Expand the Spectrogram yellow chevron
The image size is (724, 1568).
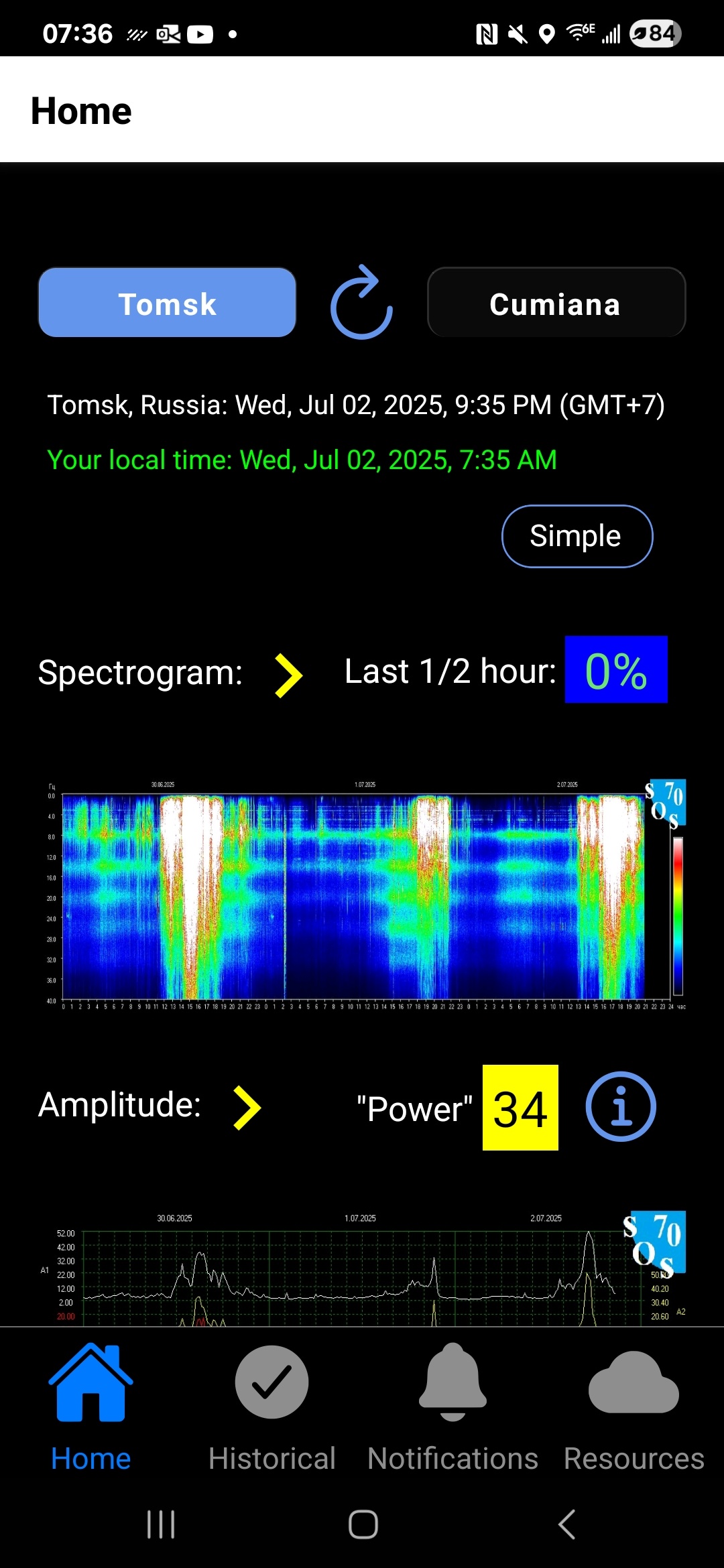pos(289,675)
